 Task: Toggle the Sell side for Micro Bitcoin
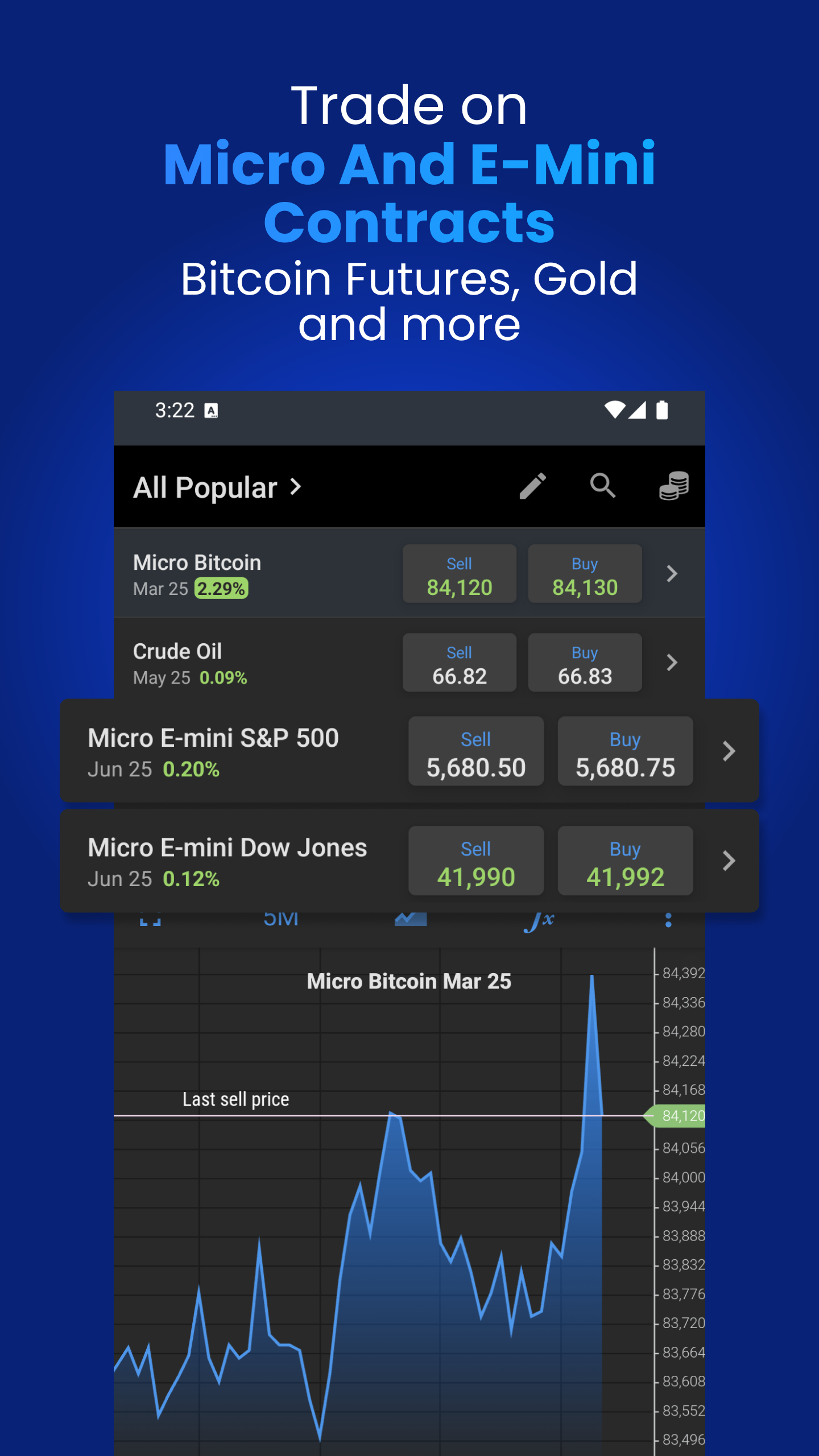(459, 573)
